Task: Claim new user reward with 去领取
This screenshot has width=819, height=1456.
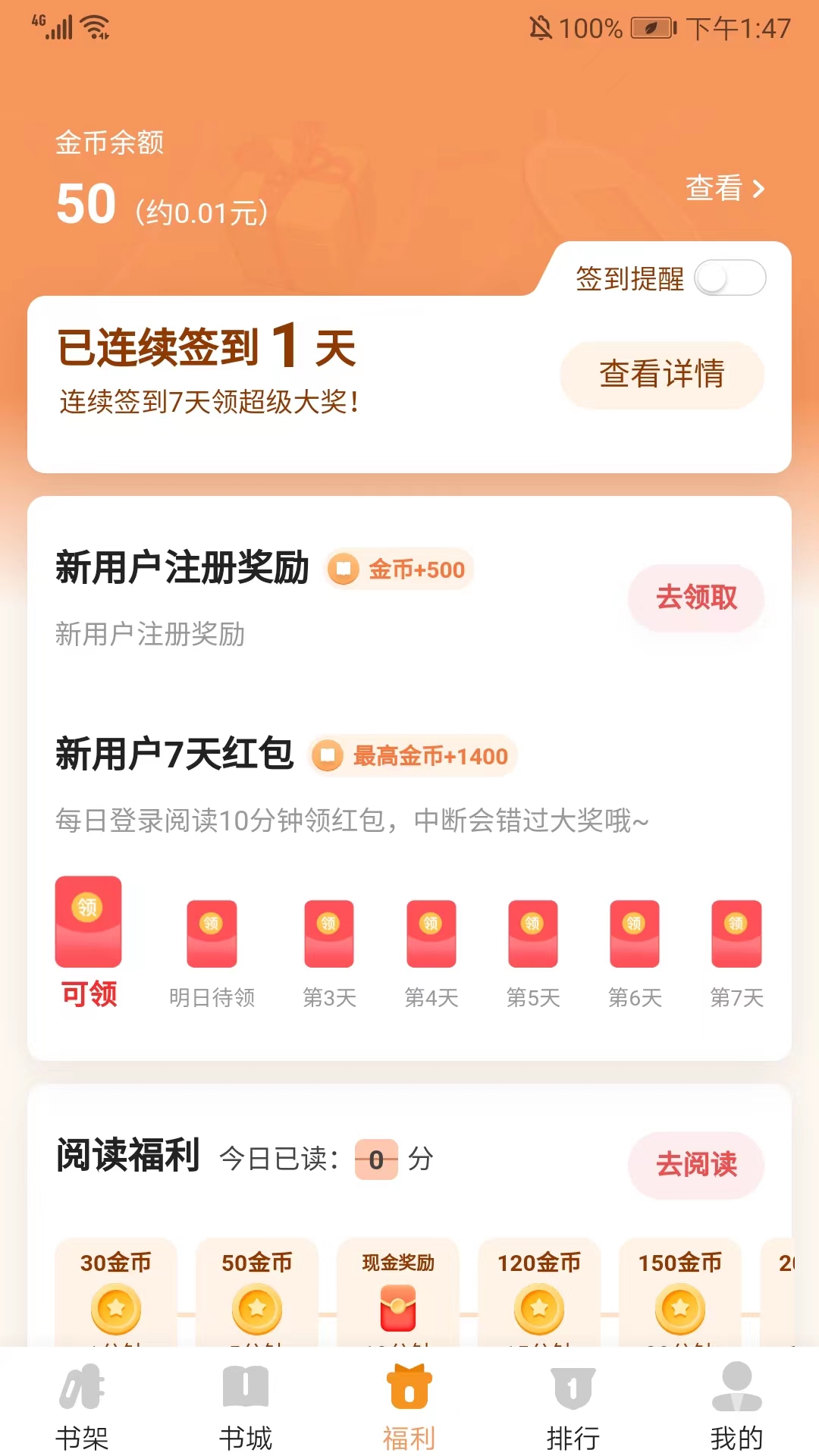Action: [695, 598]
